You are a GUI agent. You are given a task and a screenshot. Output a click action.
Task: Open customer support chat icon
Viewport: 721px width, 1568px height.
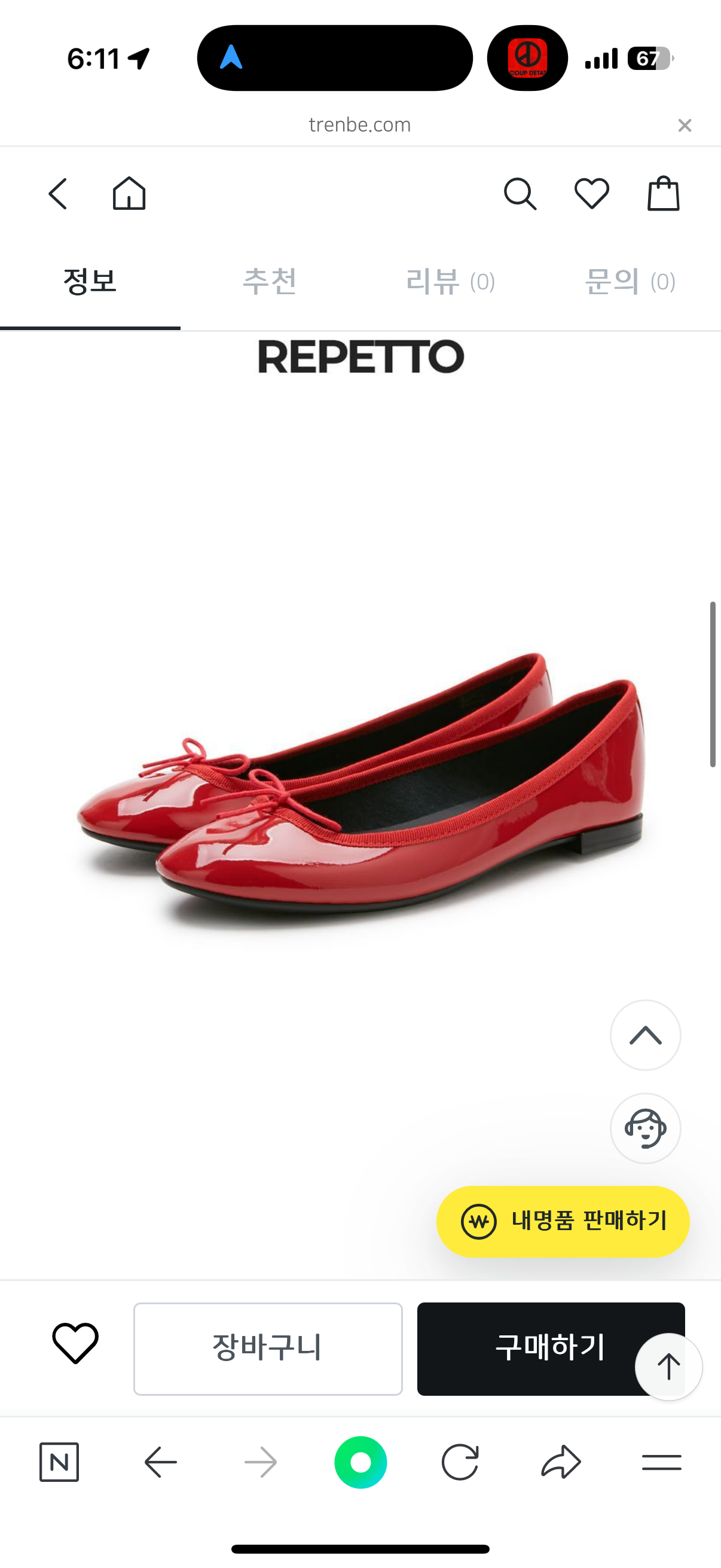pyautogui.click(x=645, y=1128)
